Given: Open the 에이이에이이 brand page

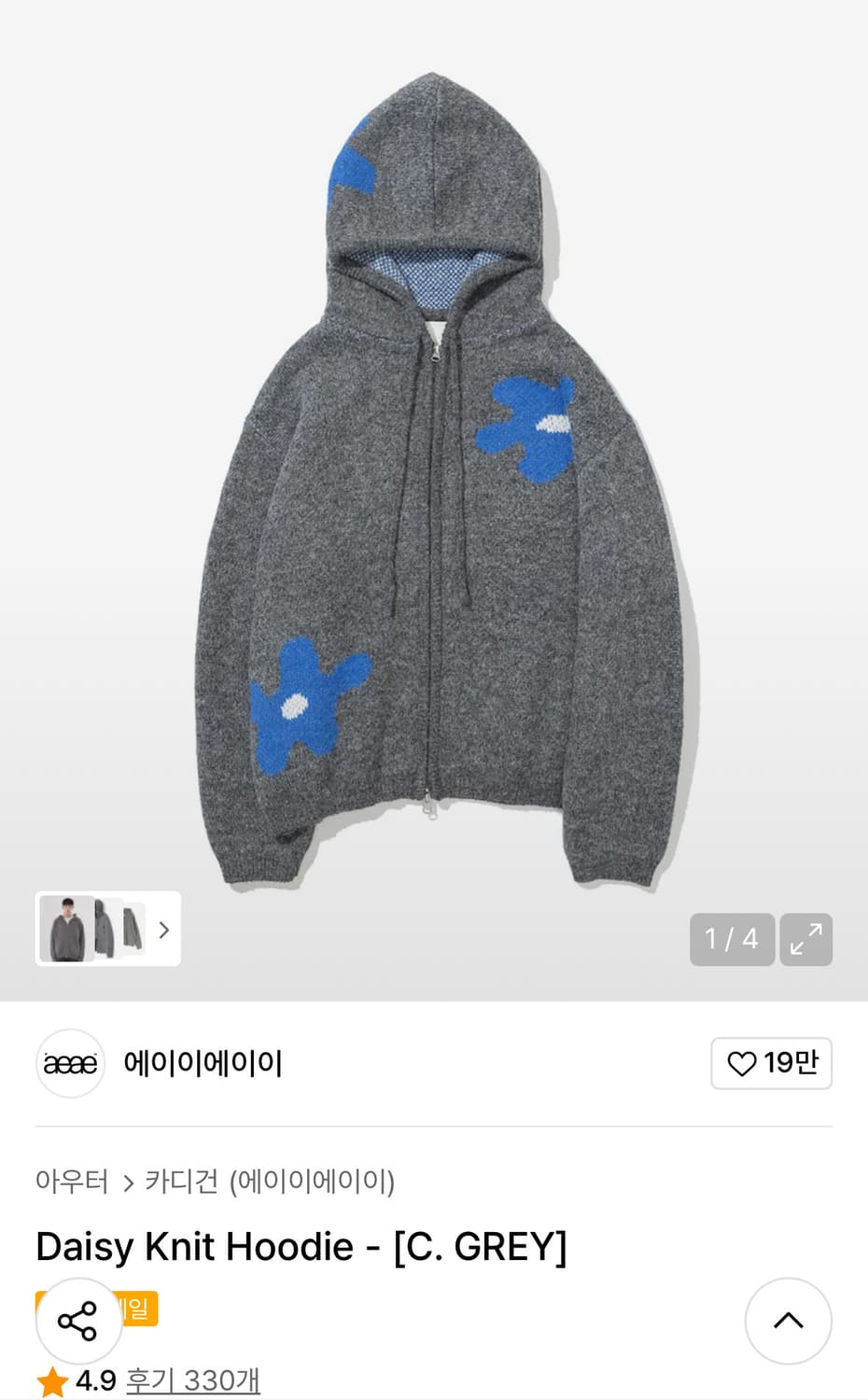Looking at the screenshot, I should pyautogui.click(x=203, y=1063).
